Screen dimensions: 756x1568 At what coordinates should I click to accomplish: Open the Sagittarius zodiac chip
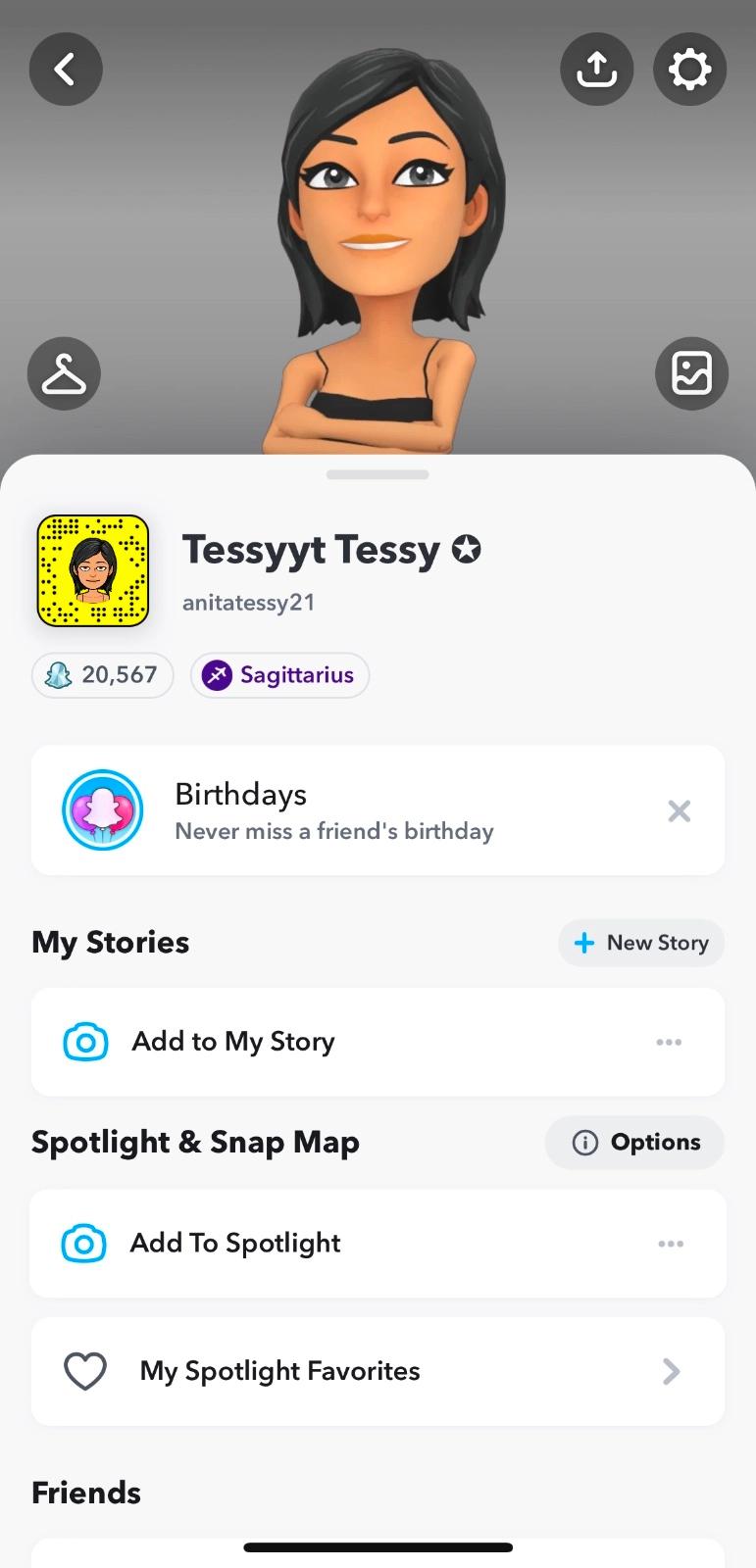click(279, 675)
